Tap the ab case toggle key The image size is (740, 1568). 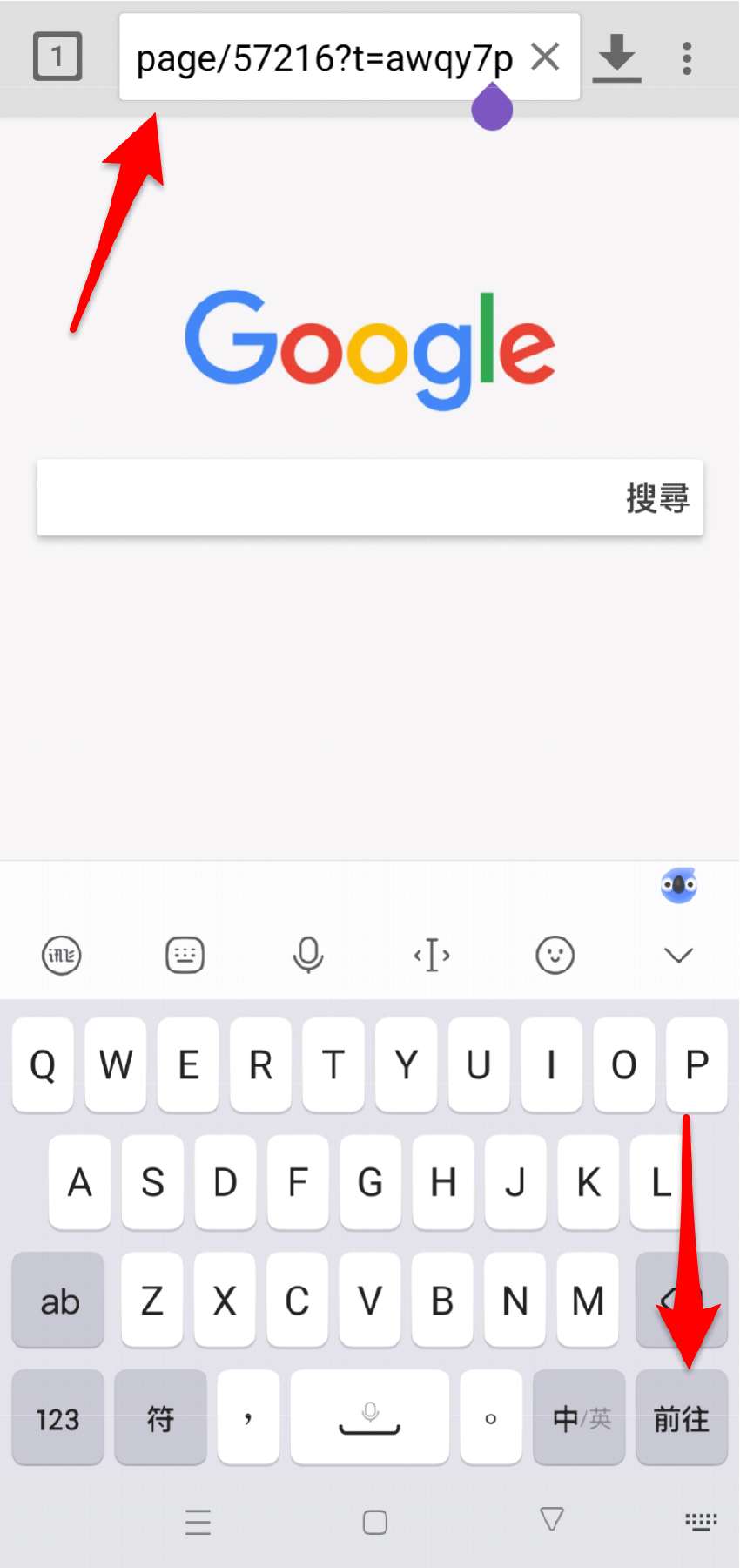[x=57, y=1300]
